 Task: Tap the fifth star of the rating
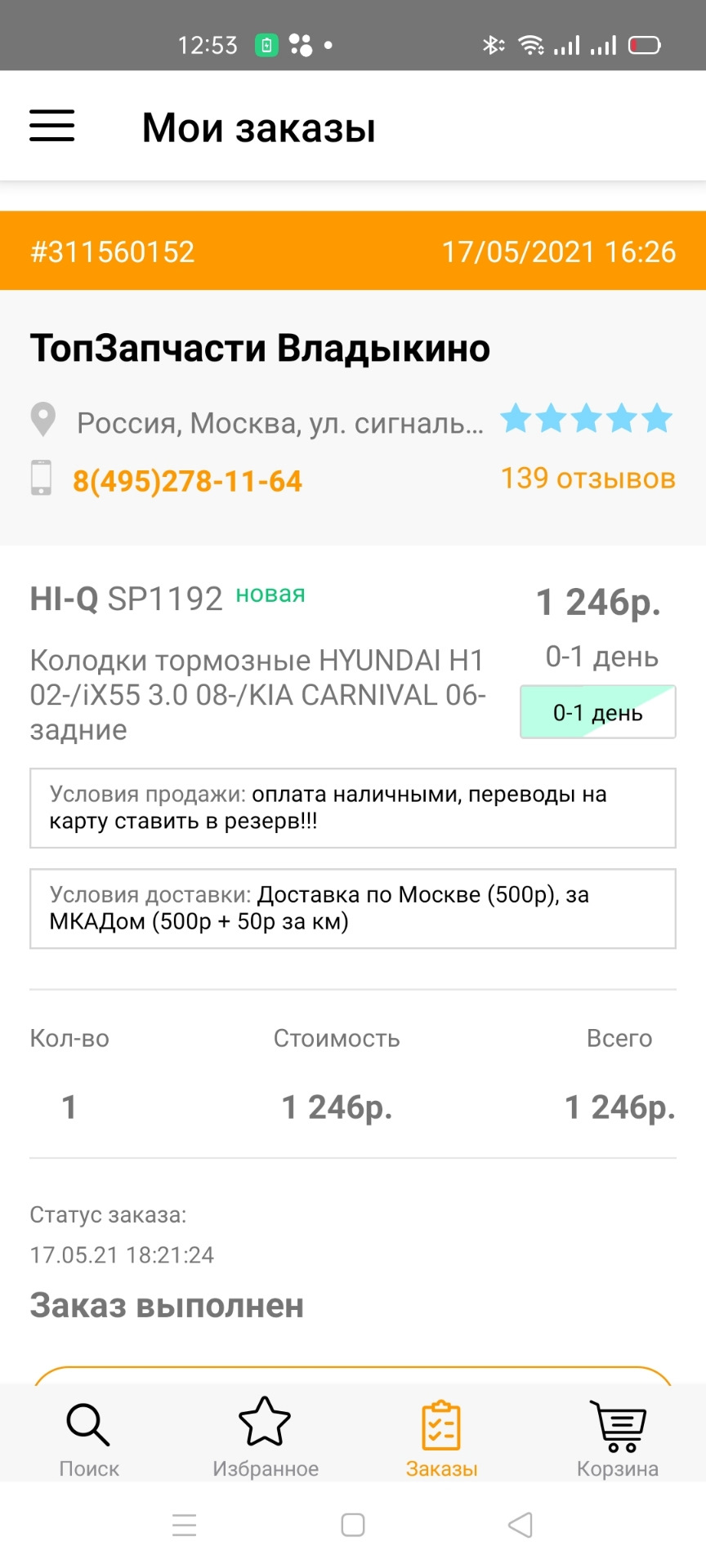click(x=655, y=419)
